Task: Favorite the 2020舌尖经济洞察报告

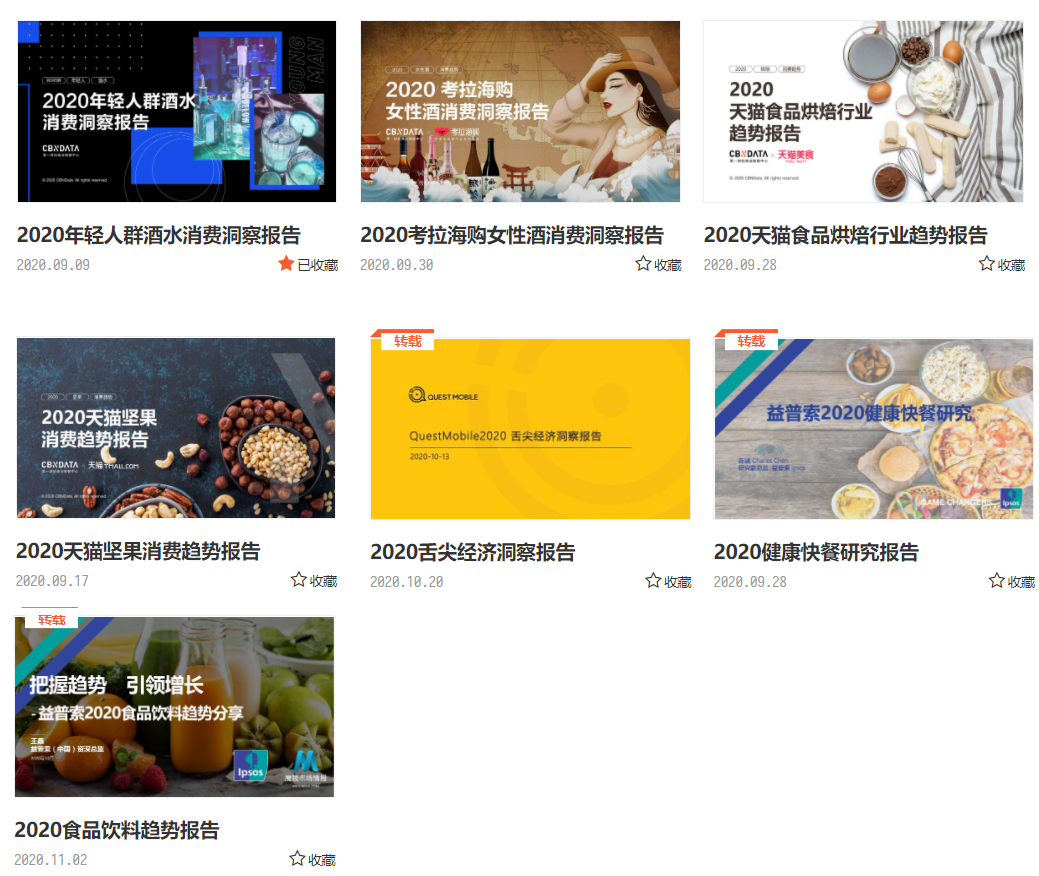Action: point(668,581)
